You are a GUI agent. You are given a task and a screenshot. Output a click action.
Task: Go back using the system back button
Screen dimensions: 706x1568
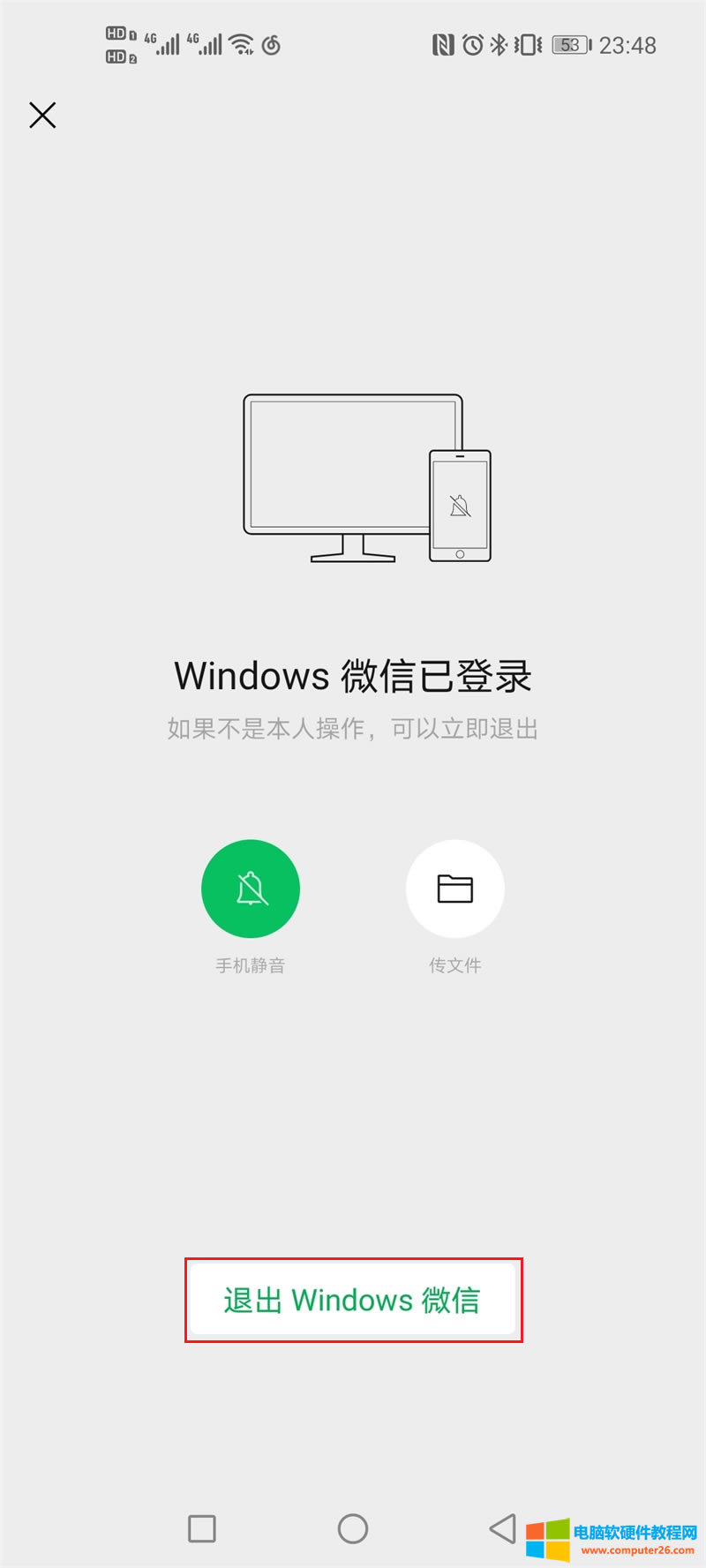tap(502, 1528)
